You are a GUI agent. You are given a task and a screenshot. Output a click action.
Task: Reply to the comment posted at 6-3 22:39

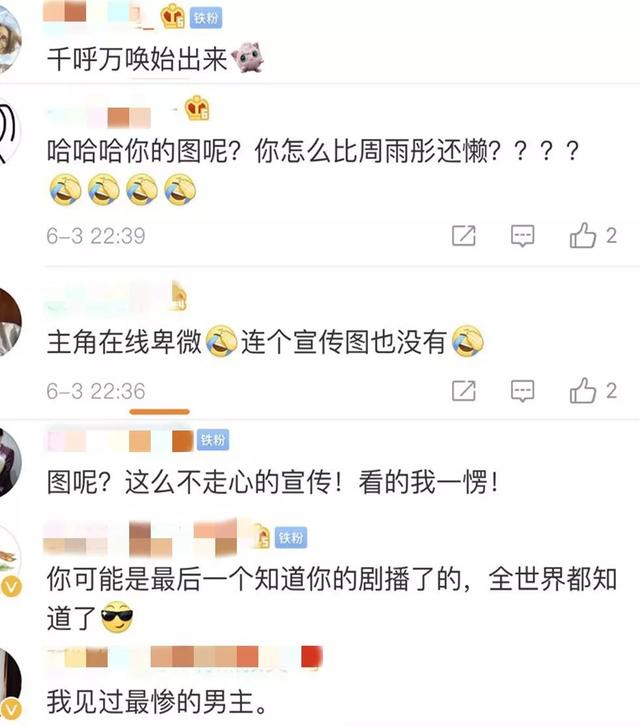[x=523, y=236]
